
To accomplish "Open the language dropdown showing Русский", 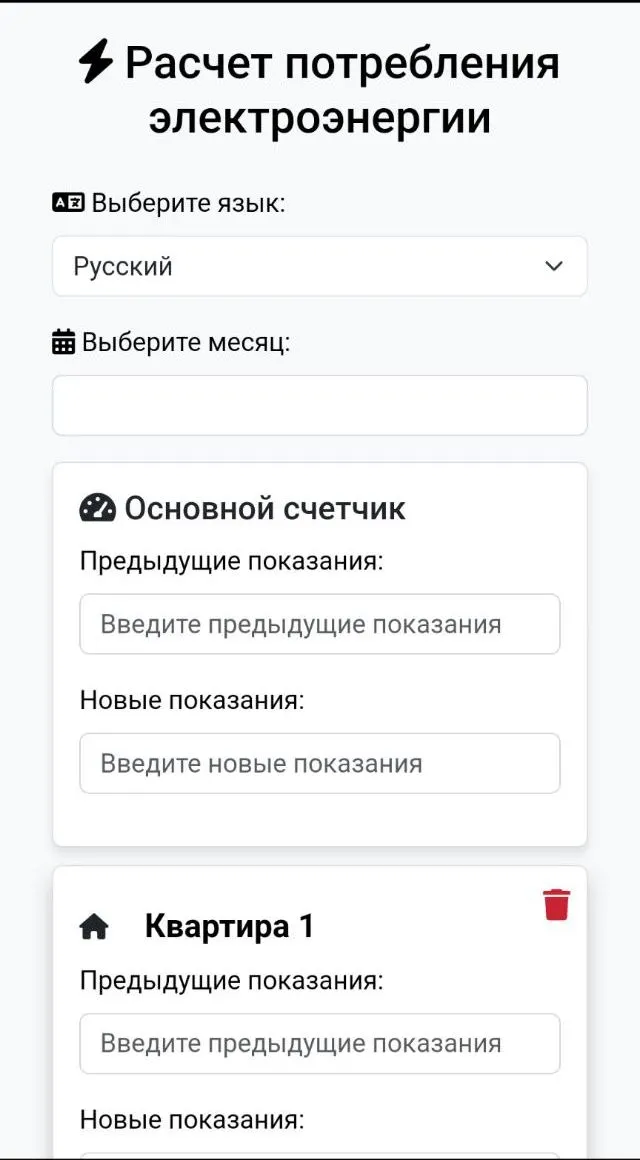I will (320, 266).
